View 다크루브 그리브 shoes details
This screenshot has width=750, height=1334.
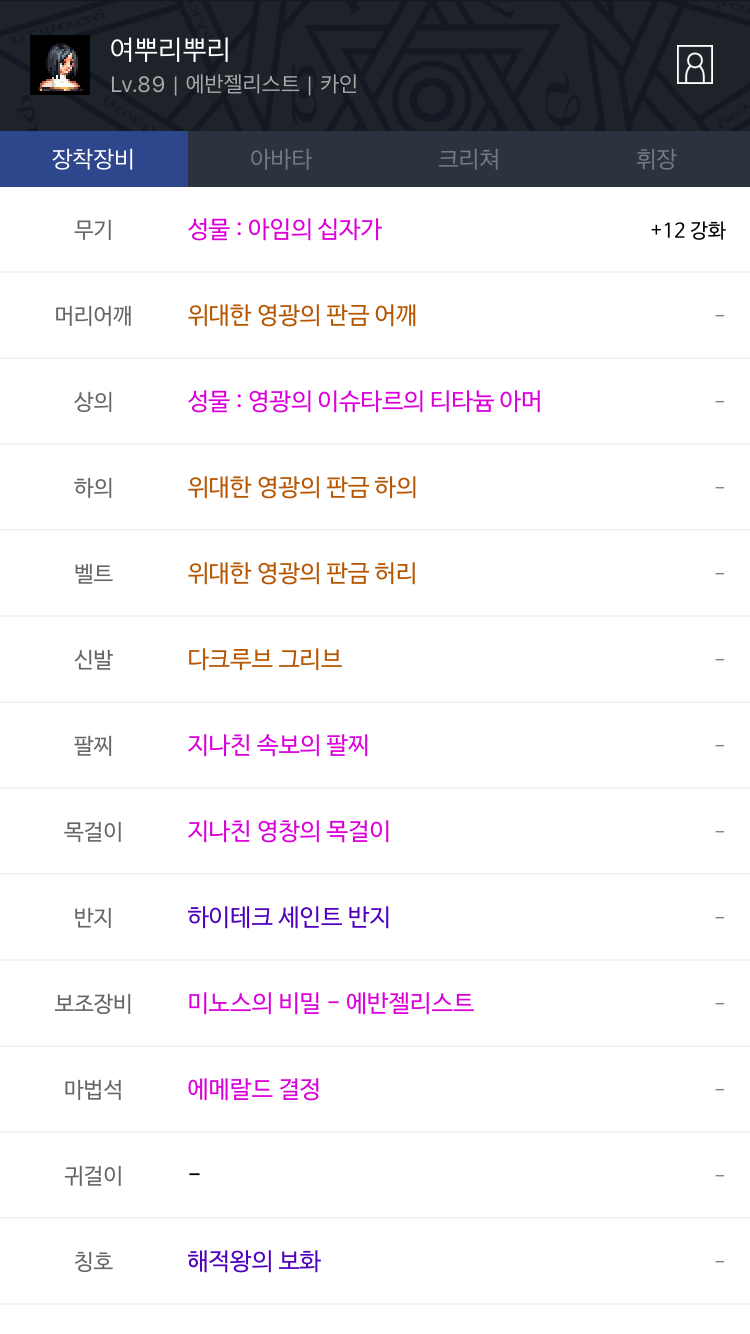[265, 660]
